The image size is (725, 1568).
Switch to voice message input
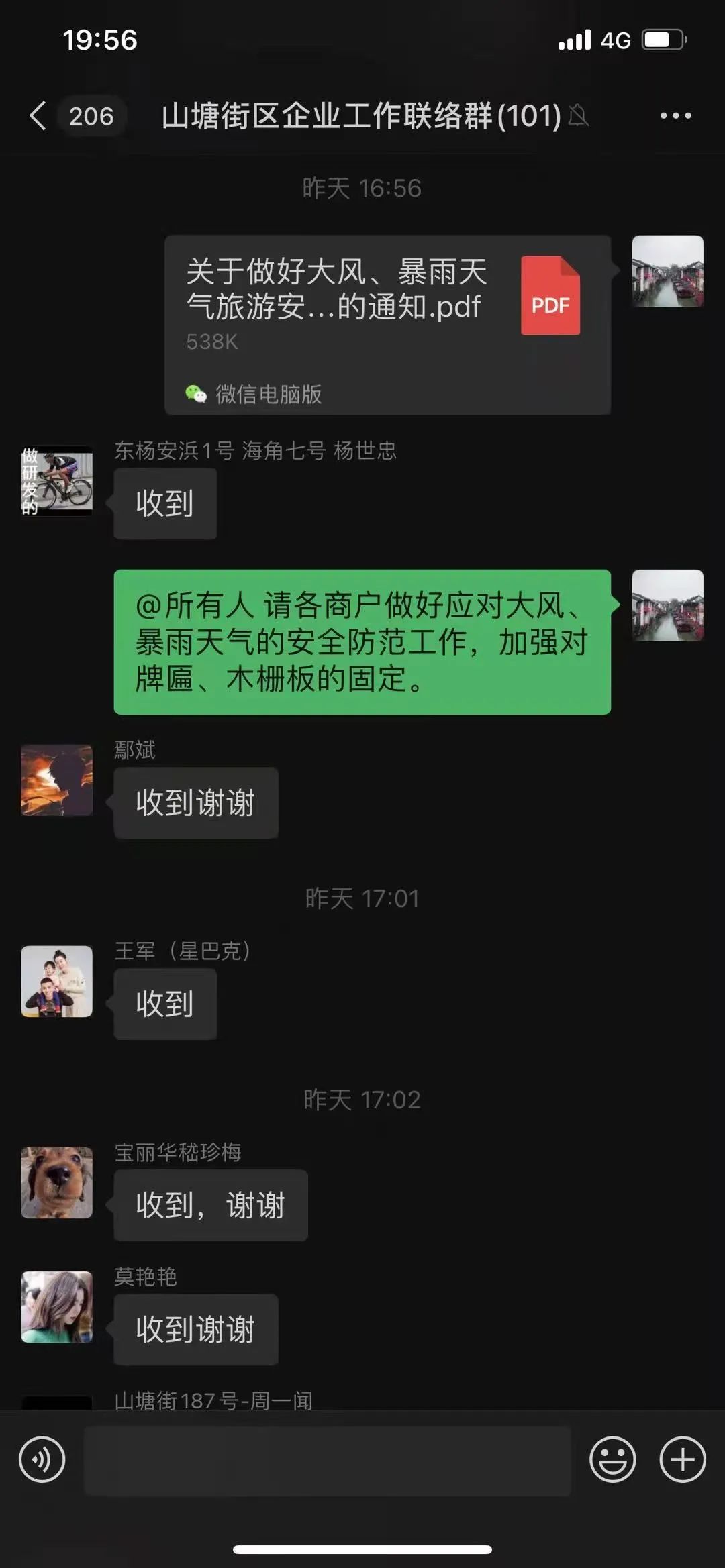(42, 1459)
